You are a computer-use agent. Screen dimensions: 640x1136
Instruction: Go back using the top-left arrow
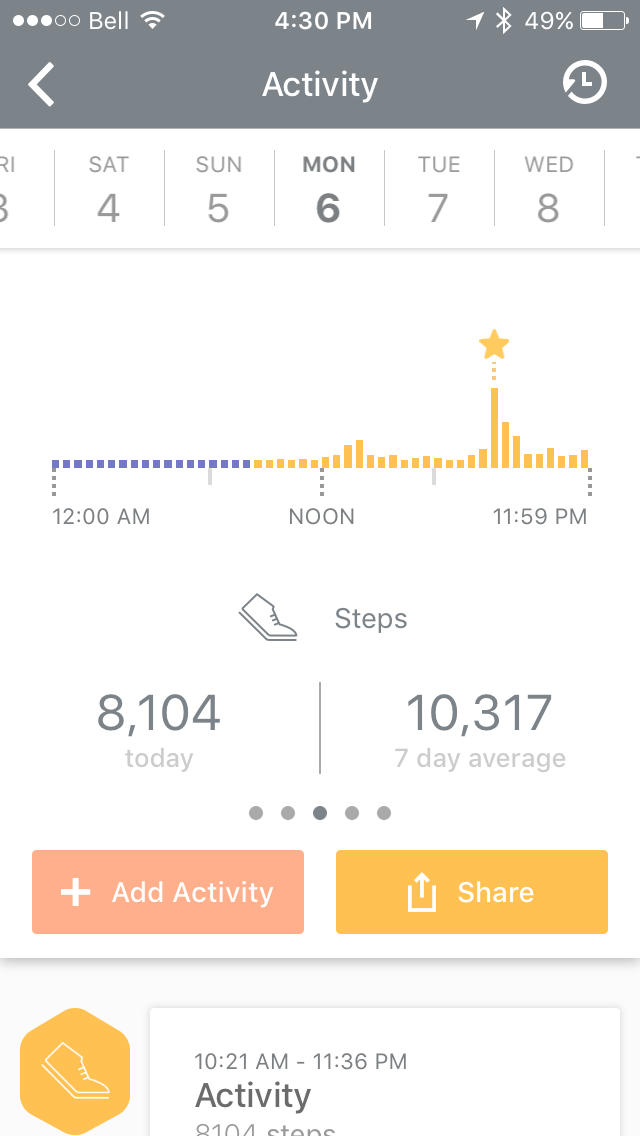click(42, 85)
